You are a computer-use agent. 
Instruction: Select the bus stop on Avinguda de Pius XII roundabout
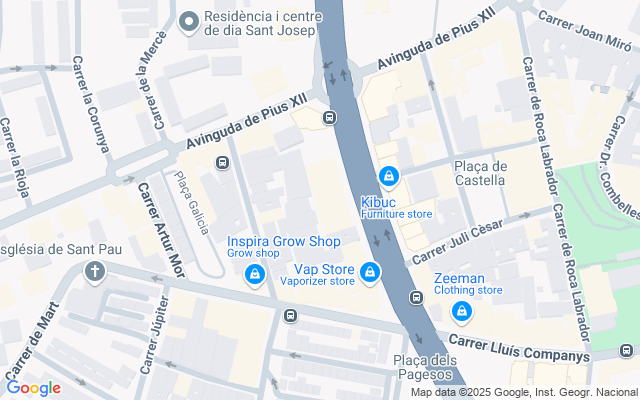(329, 119)
